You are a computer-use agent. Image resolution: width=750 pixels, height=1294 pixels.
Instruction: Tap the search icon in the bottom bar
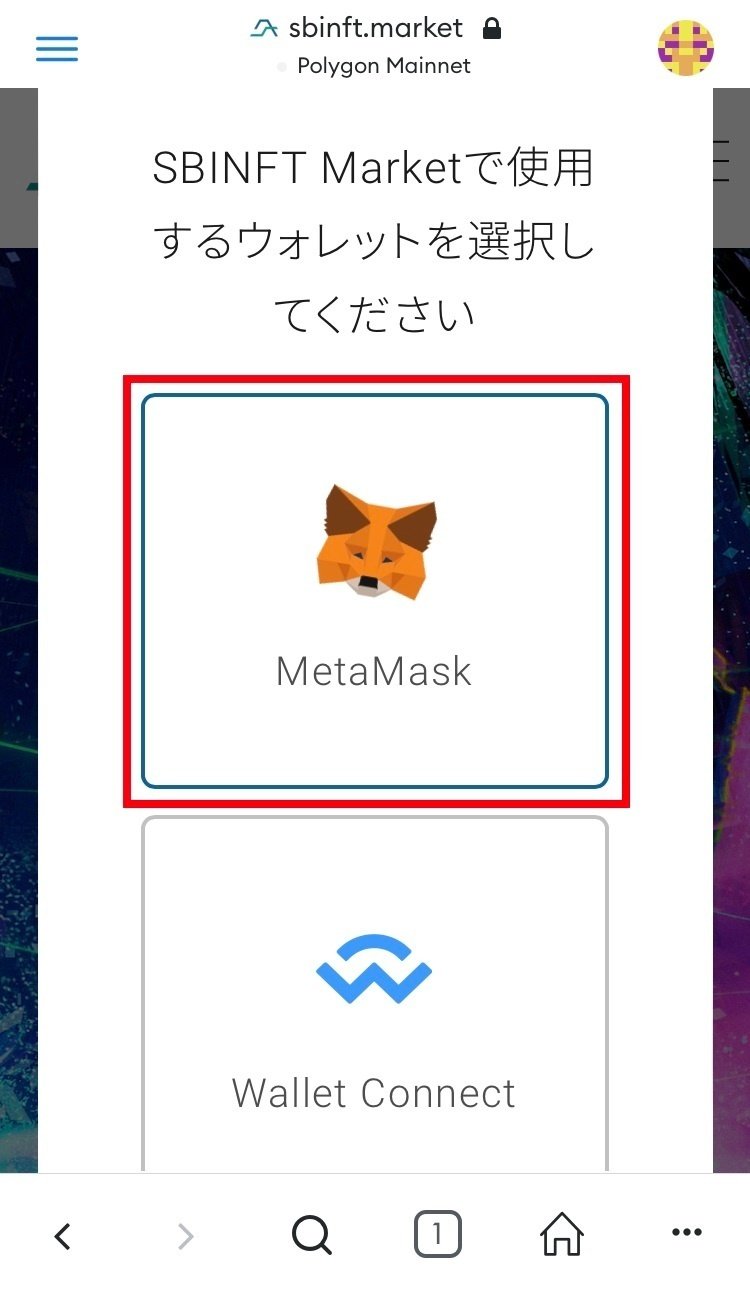(x=311, y=1234)
